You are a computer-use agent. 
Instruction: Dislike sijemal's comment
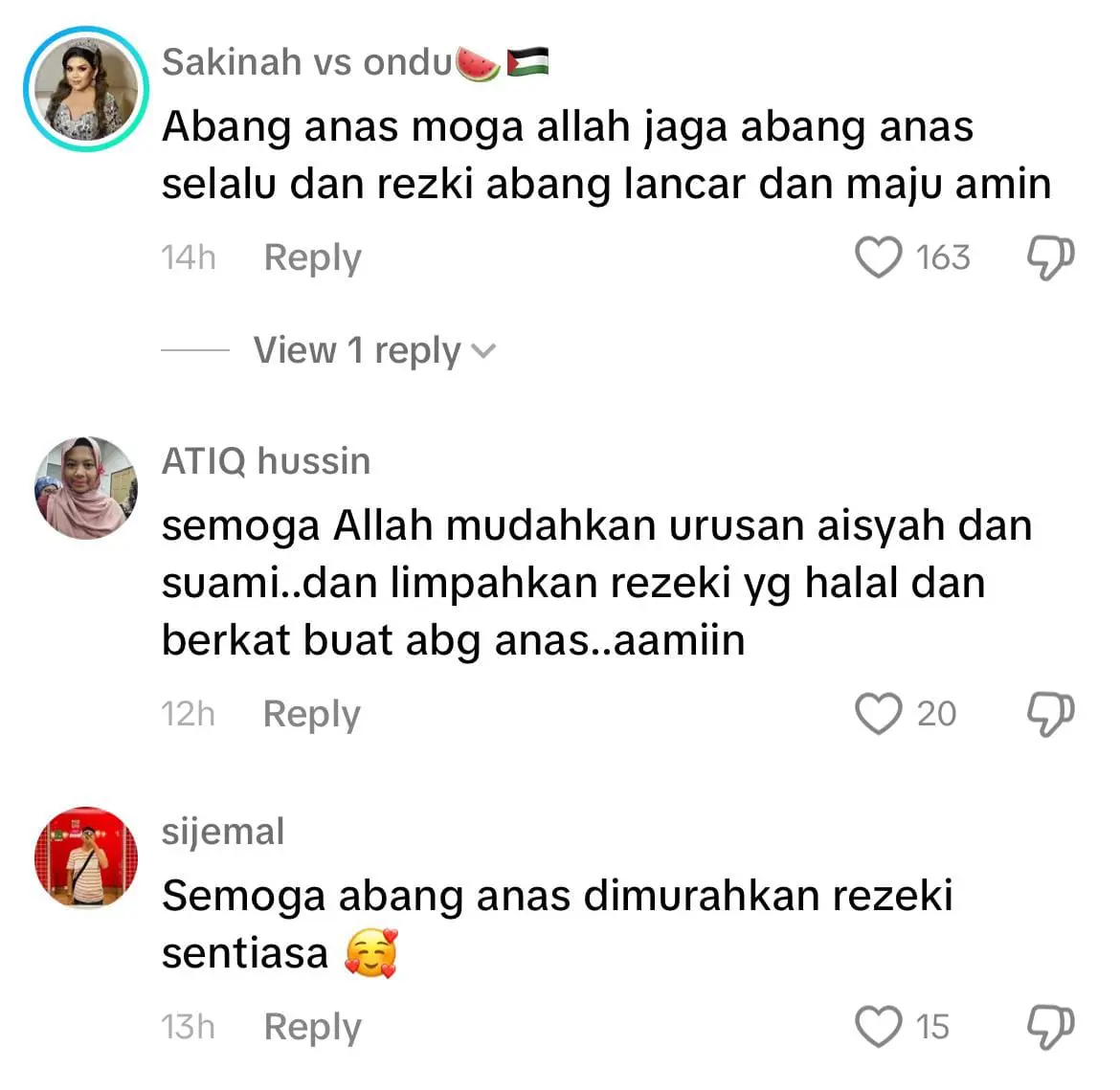(x=1050, y=1027)
